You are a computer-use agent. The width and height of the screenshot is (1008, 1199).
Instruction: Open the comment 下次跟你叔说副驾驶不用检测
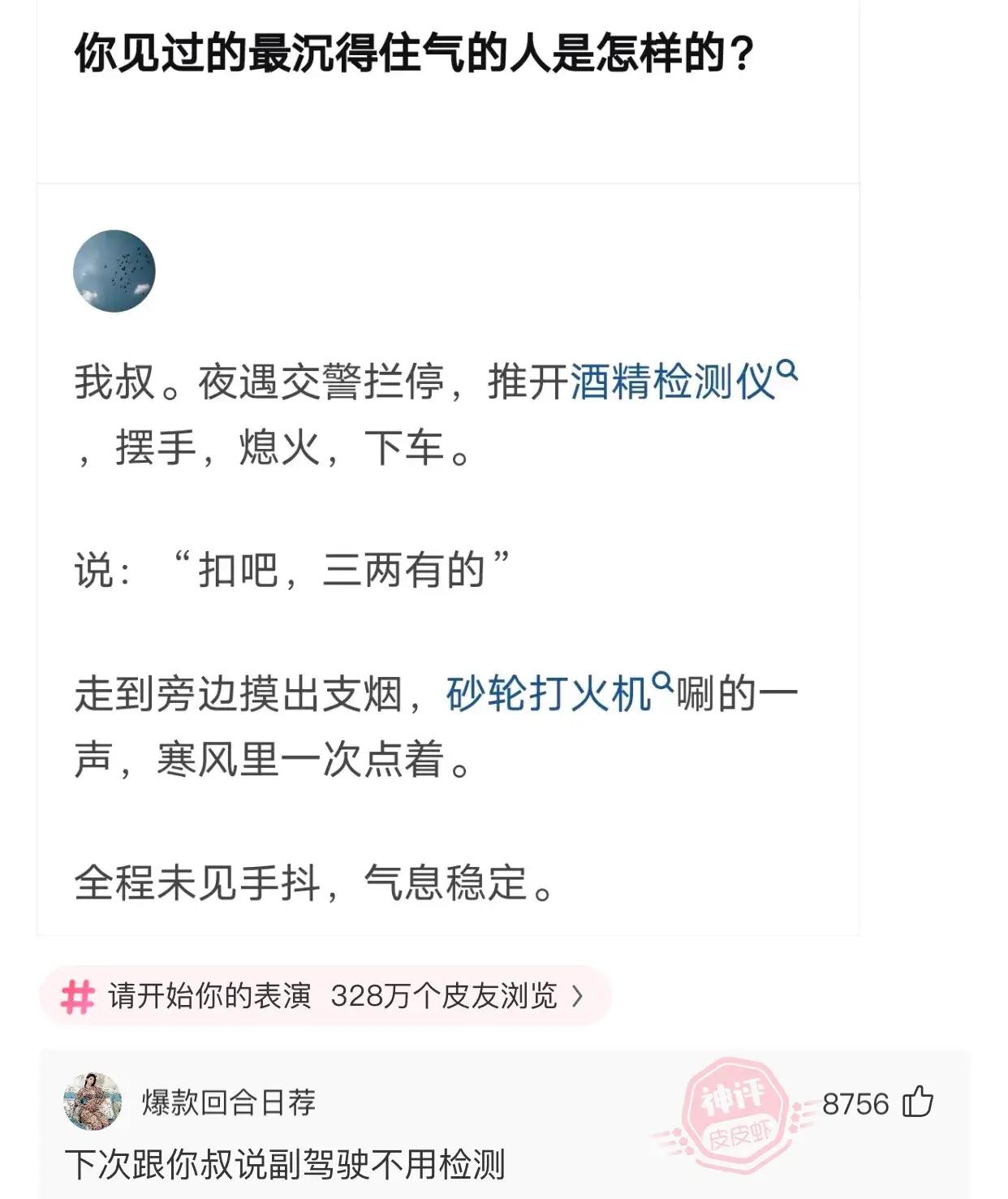click(x=285, y=1165)
